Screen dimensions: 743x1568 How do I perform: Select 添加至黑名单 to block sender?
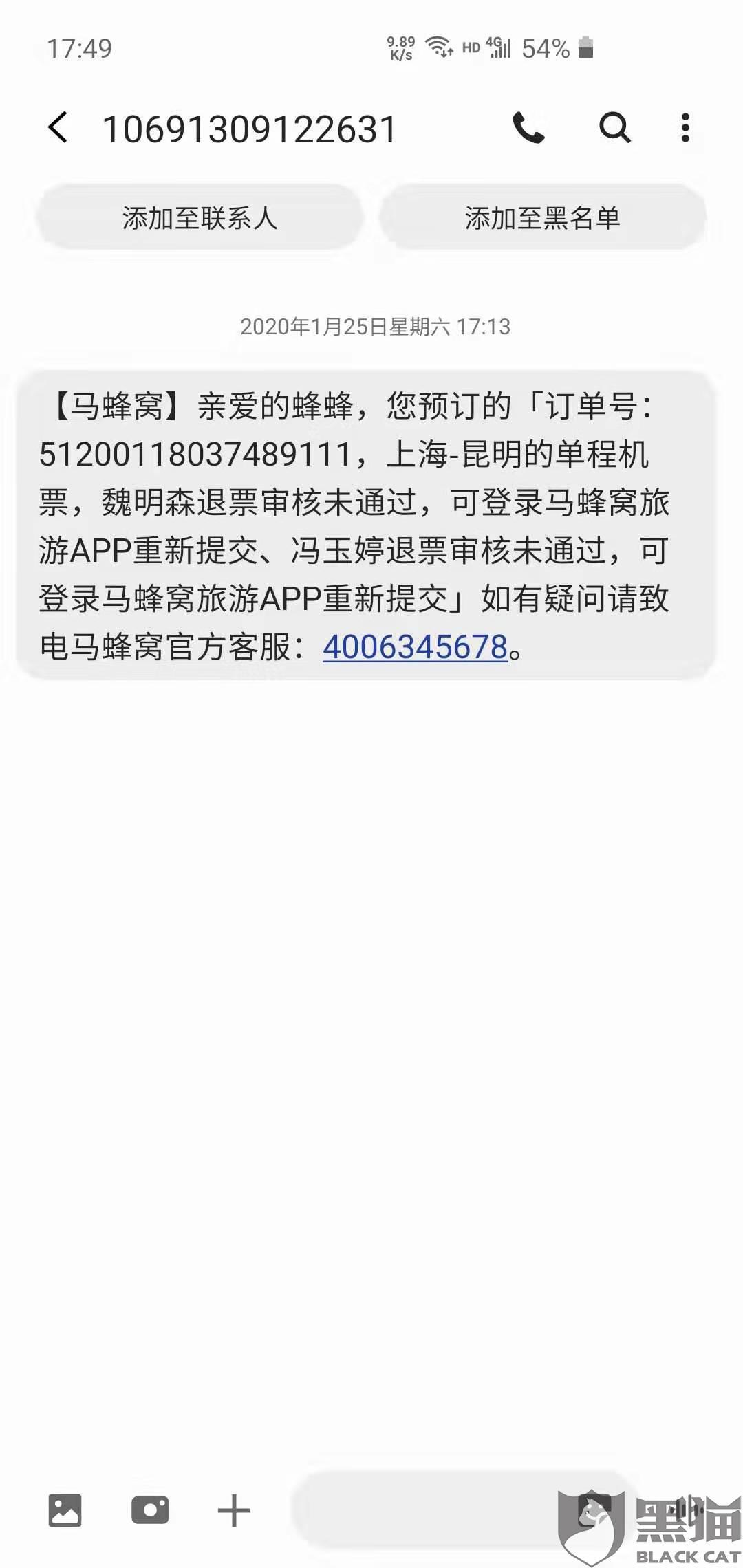542,218
